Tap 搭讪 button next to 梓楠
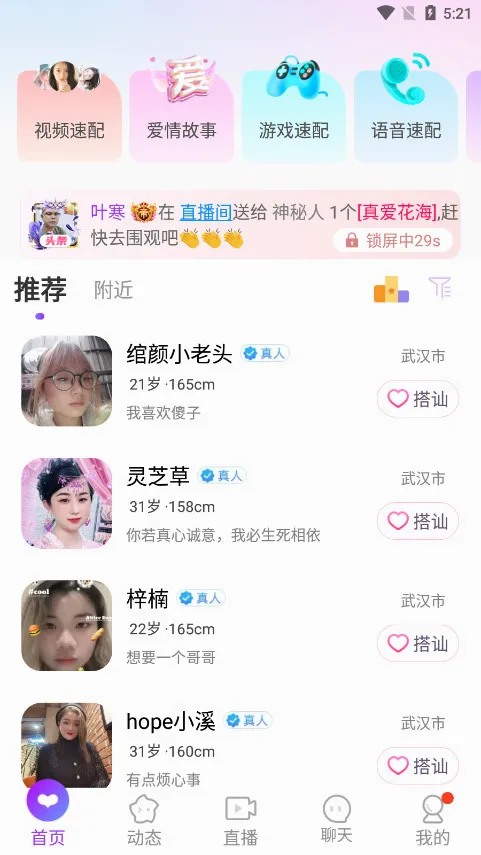481x855 pixels. pos(418,643)
